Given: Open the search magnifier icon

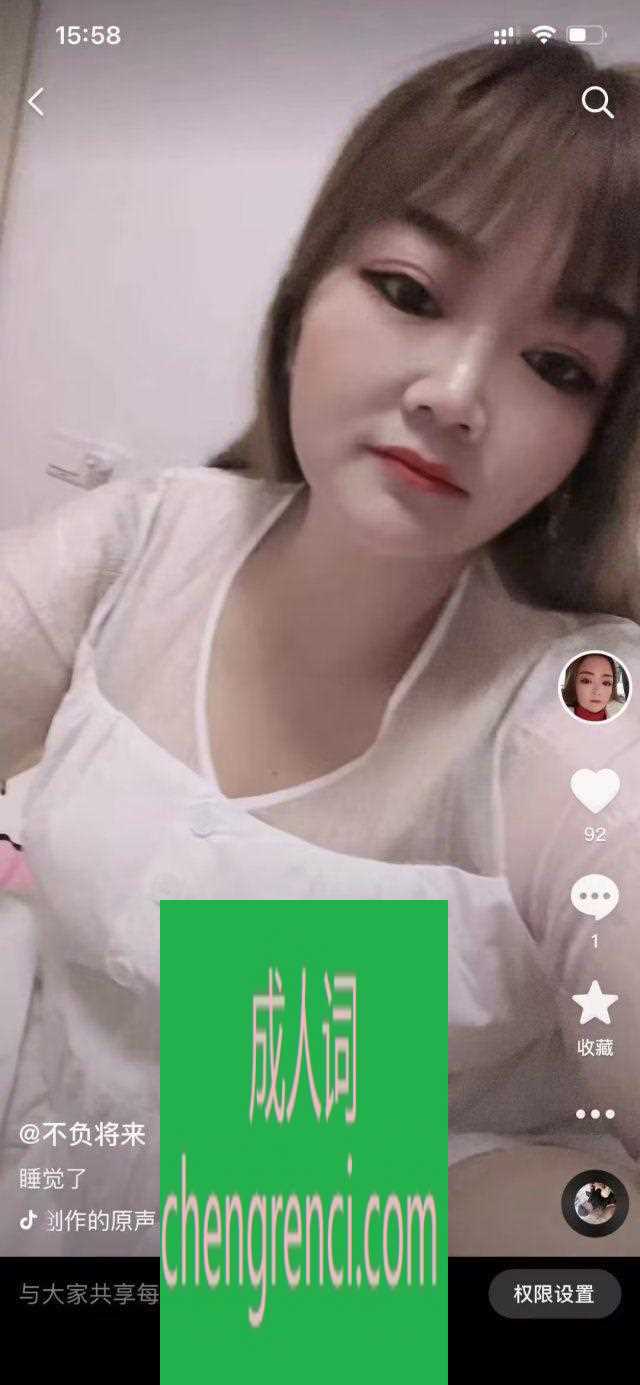Looking at the screenshot, I should tap(597, 101).
